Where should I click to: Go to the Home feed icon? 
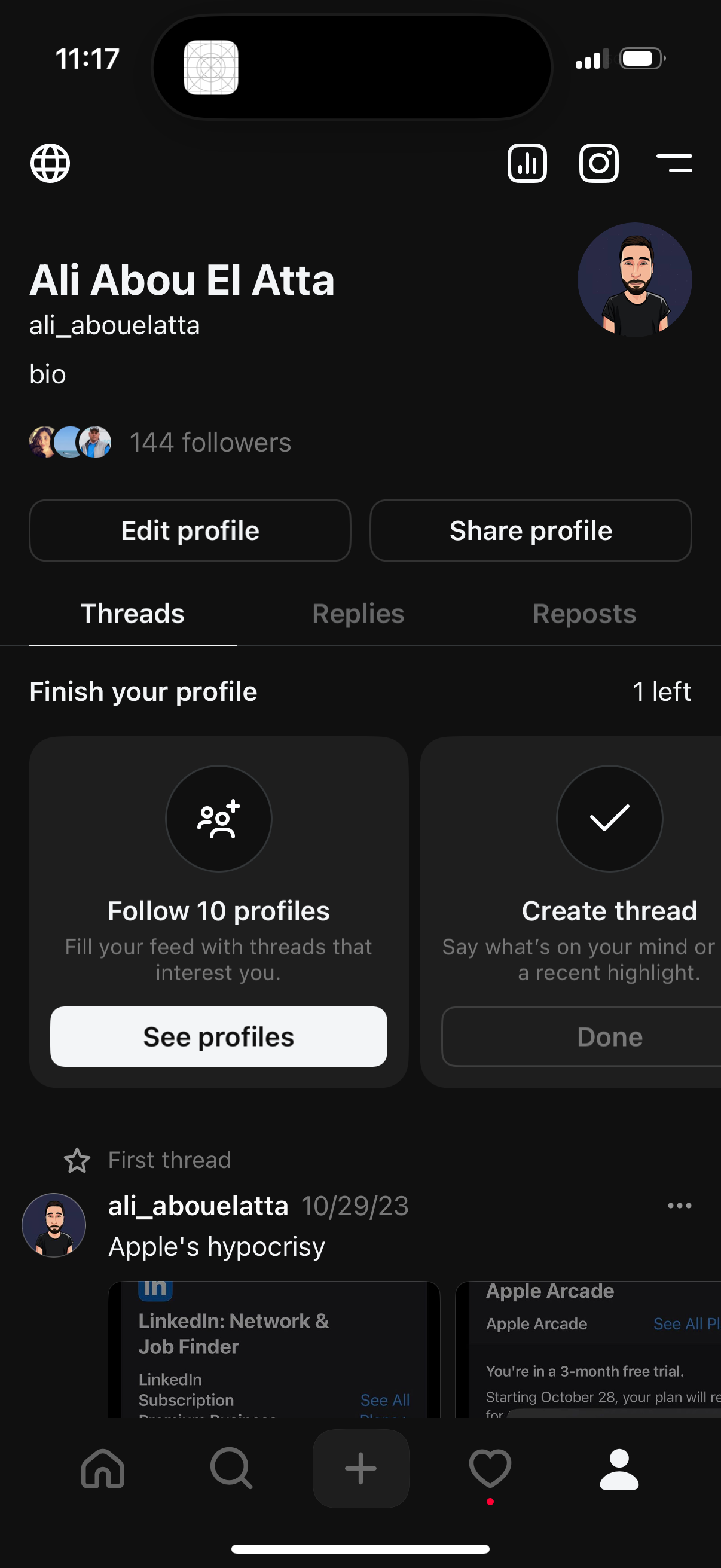click(102, 1469)
